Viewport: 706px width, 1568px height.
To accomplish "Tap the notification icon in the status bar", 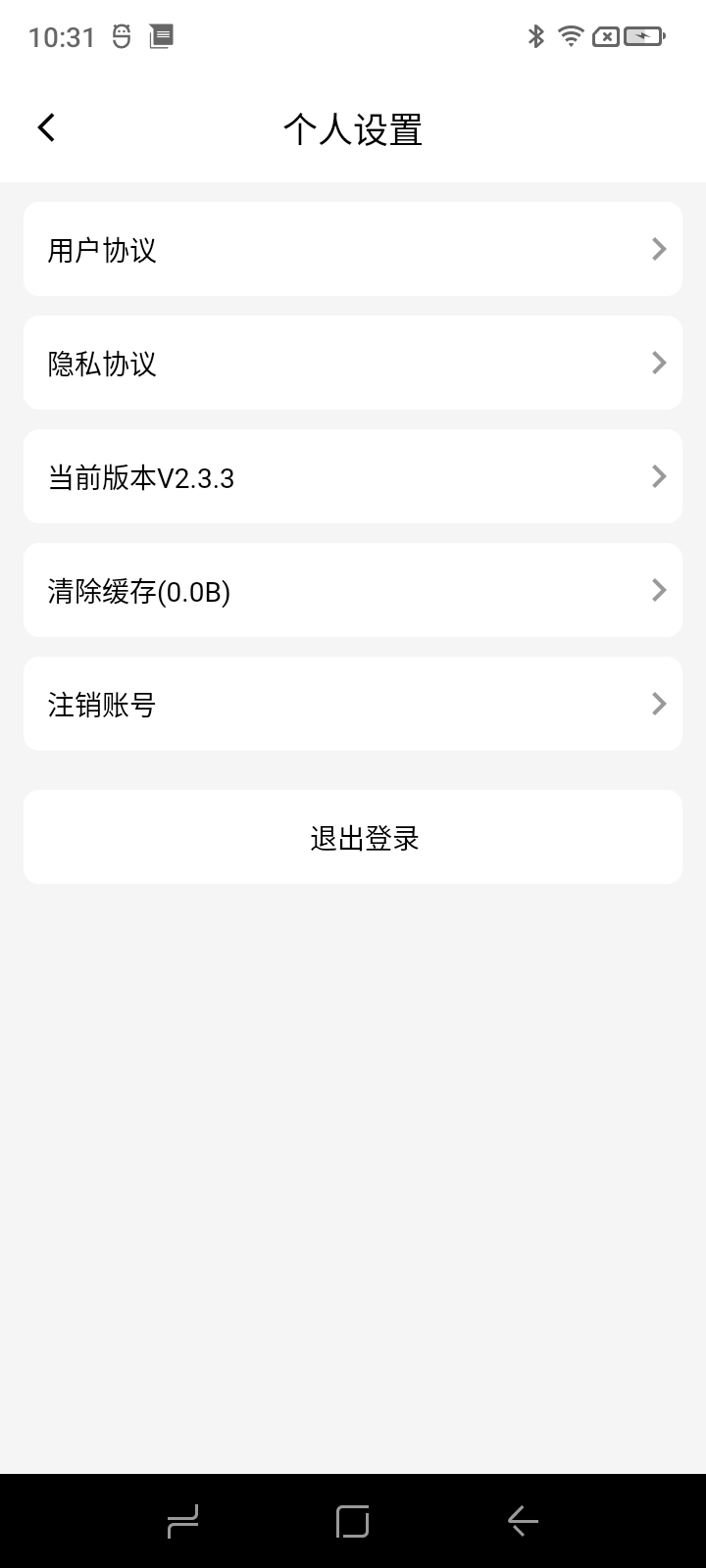I will click(x=160, y=36).
